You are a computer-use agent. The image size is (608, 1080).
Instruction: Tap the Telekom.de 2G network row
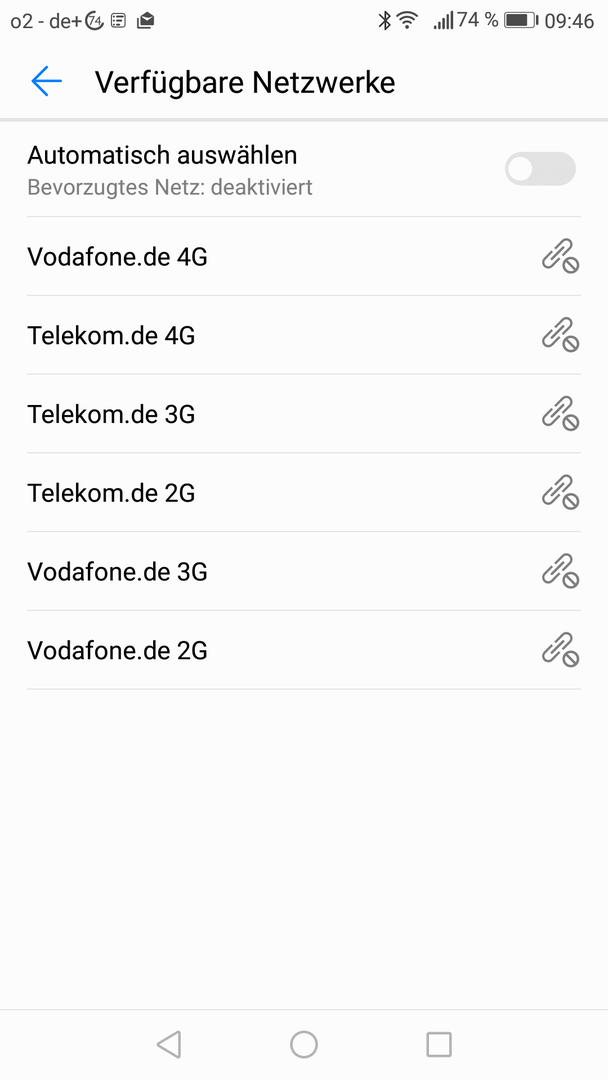(x=304, y=492)
